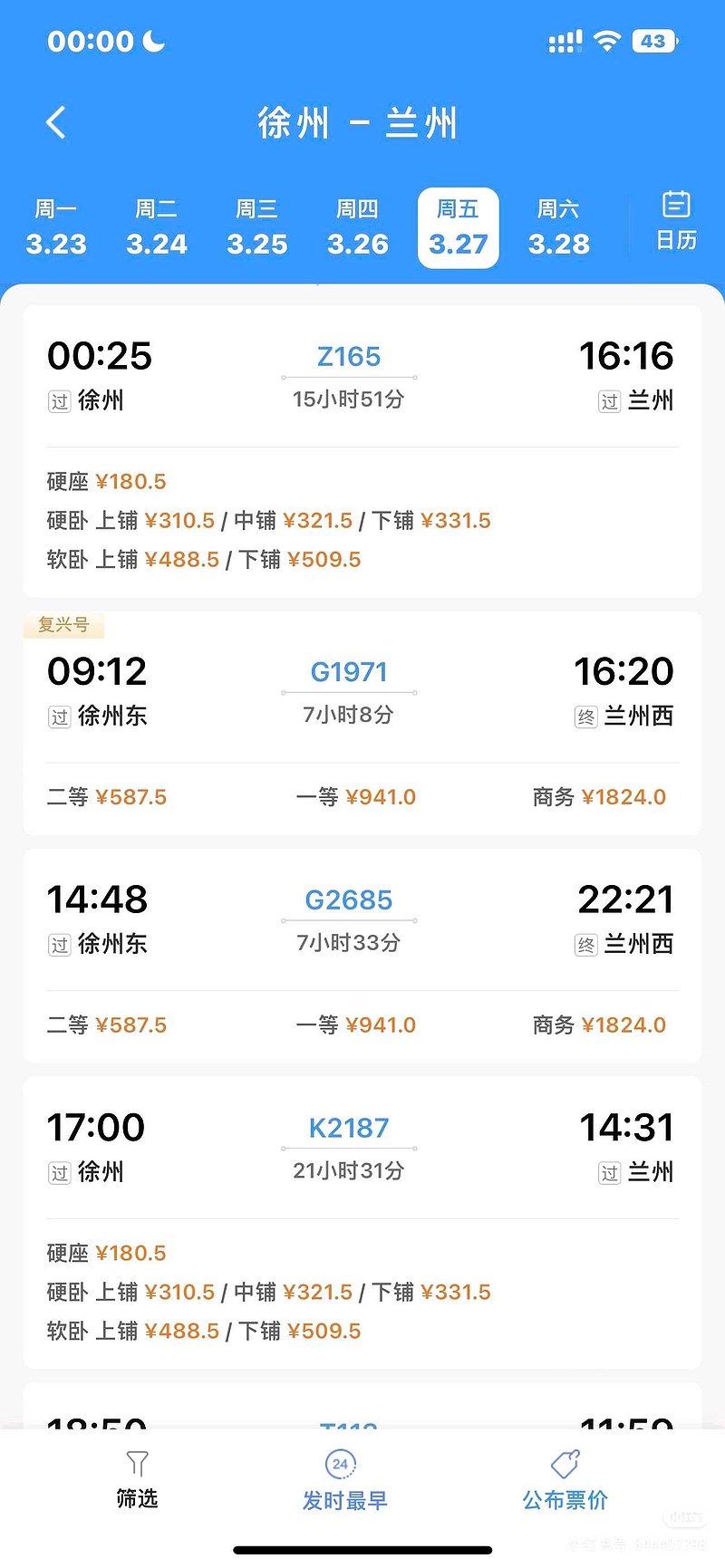Tap the moon icon in the status bar

coord(151,40)
